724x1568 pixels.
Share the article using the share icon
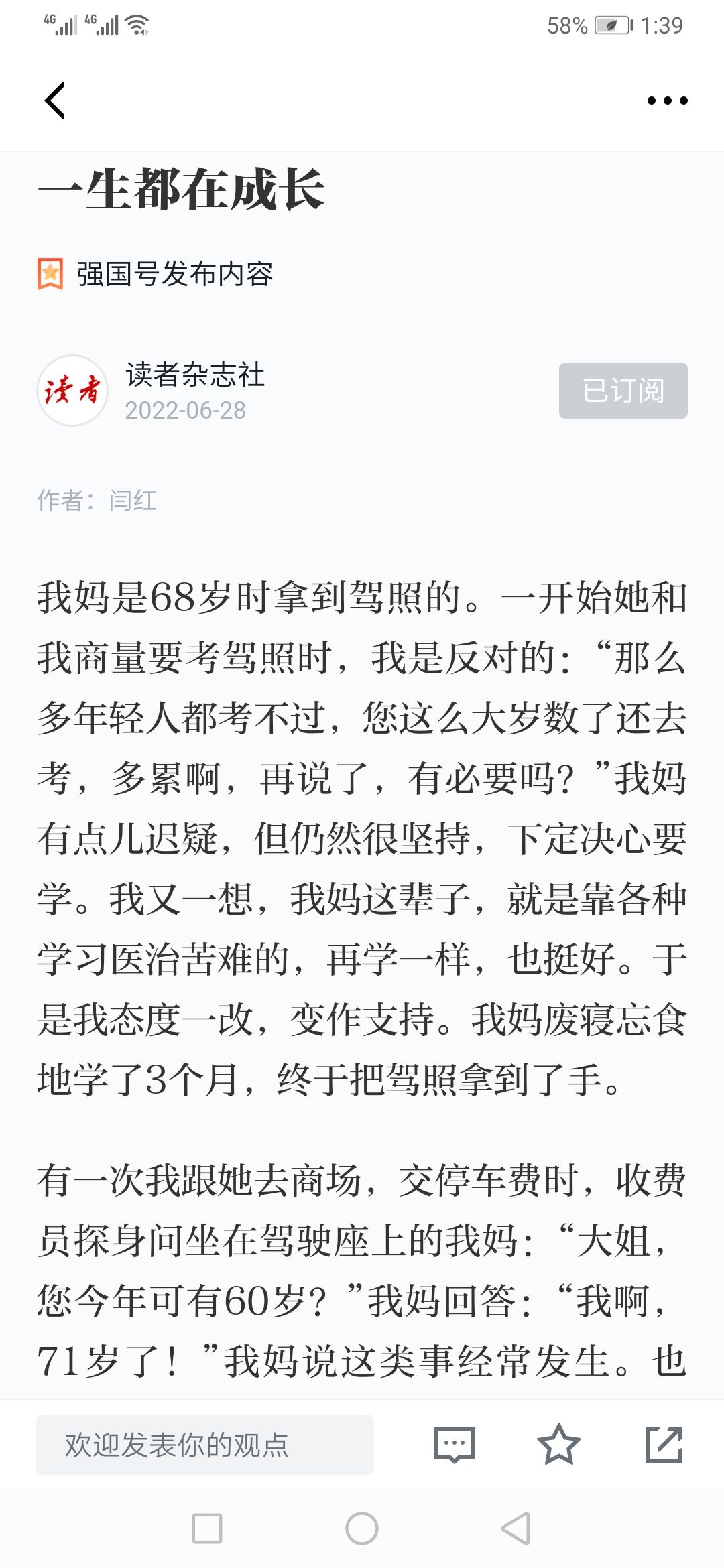664,1445
